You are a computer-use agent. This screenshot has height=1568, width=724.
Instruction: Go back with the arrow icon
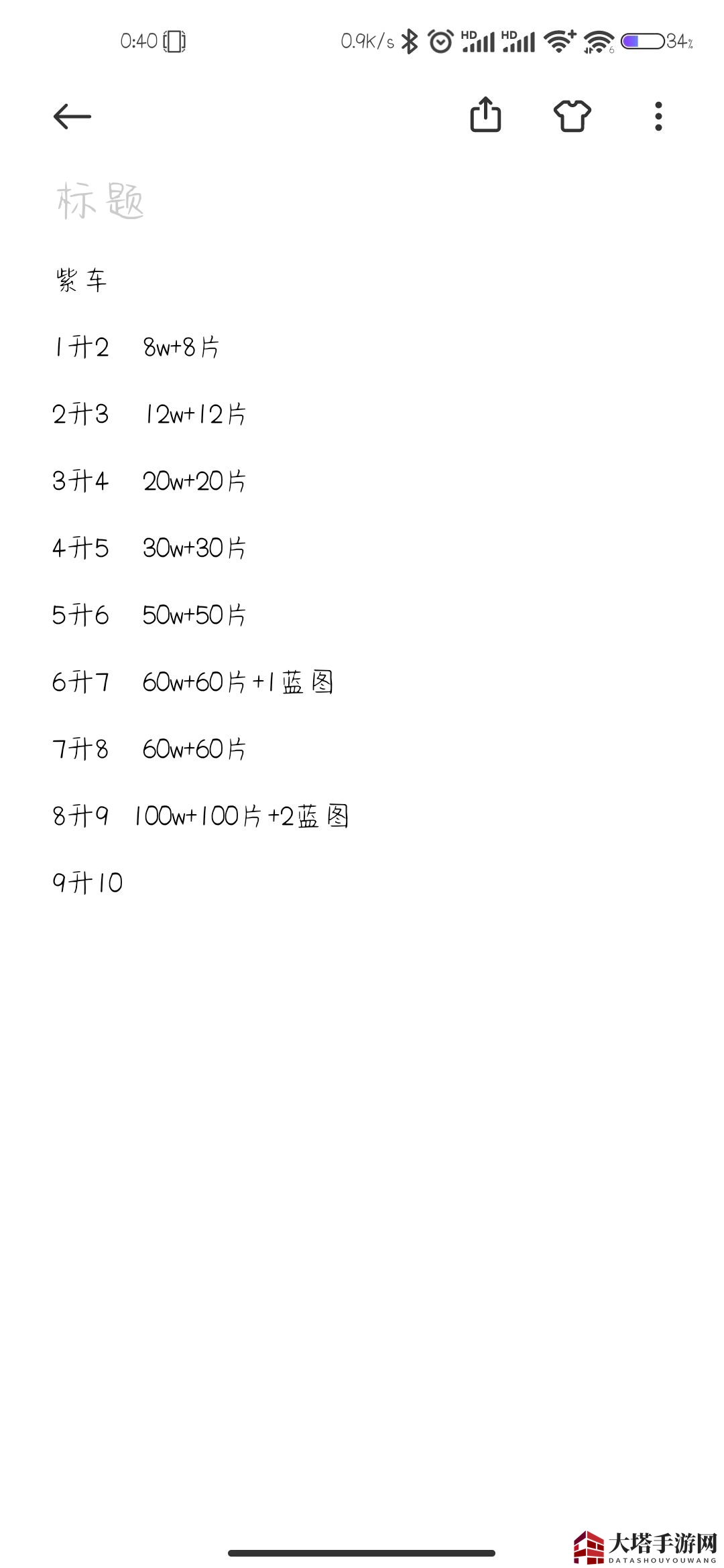pos(72,117)
